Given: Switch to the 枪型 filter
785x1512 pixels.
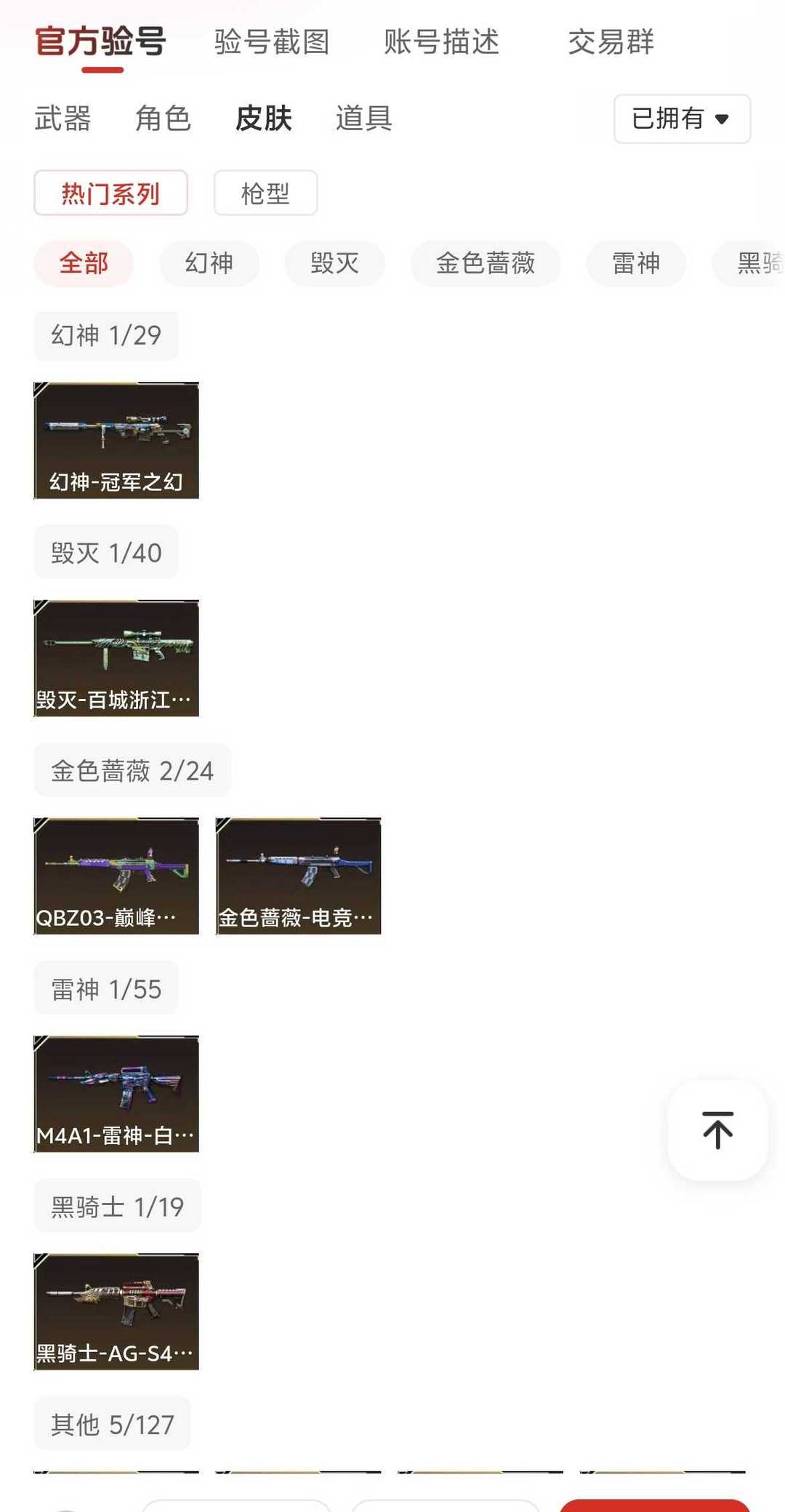Looking at the screenshot, I should click(x=265, y=193).
